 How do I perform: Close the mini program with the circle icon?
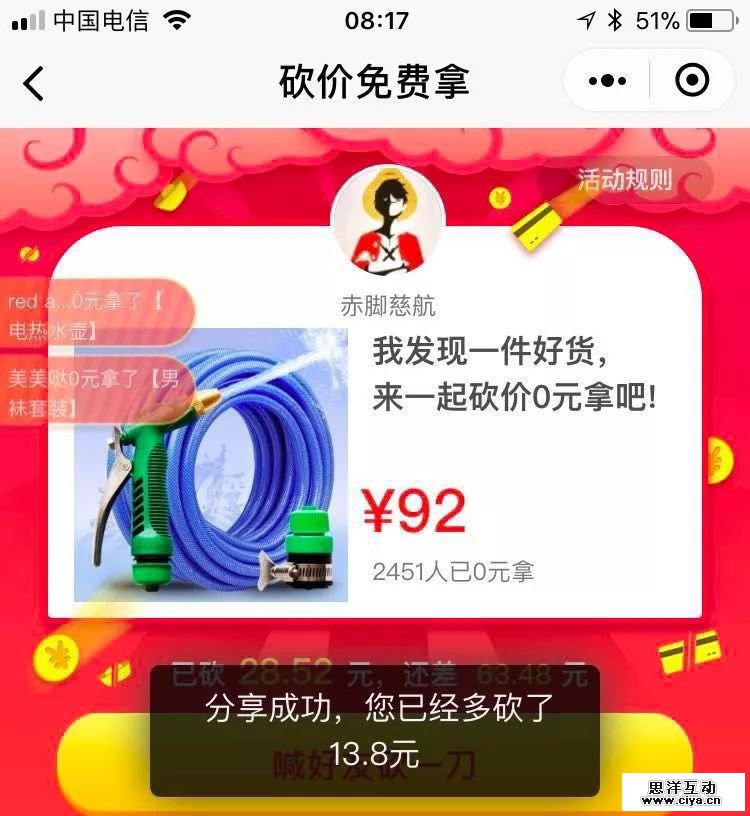click(x=692, y=81)
